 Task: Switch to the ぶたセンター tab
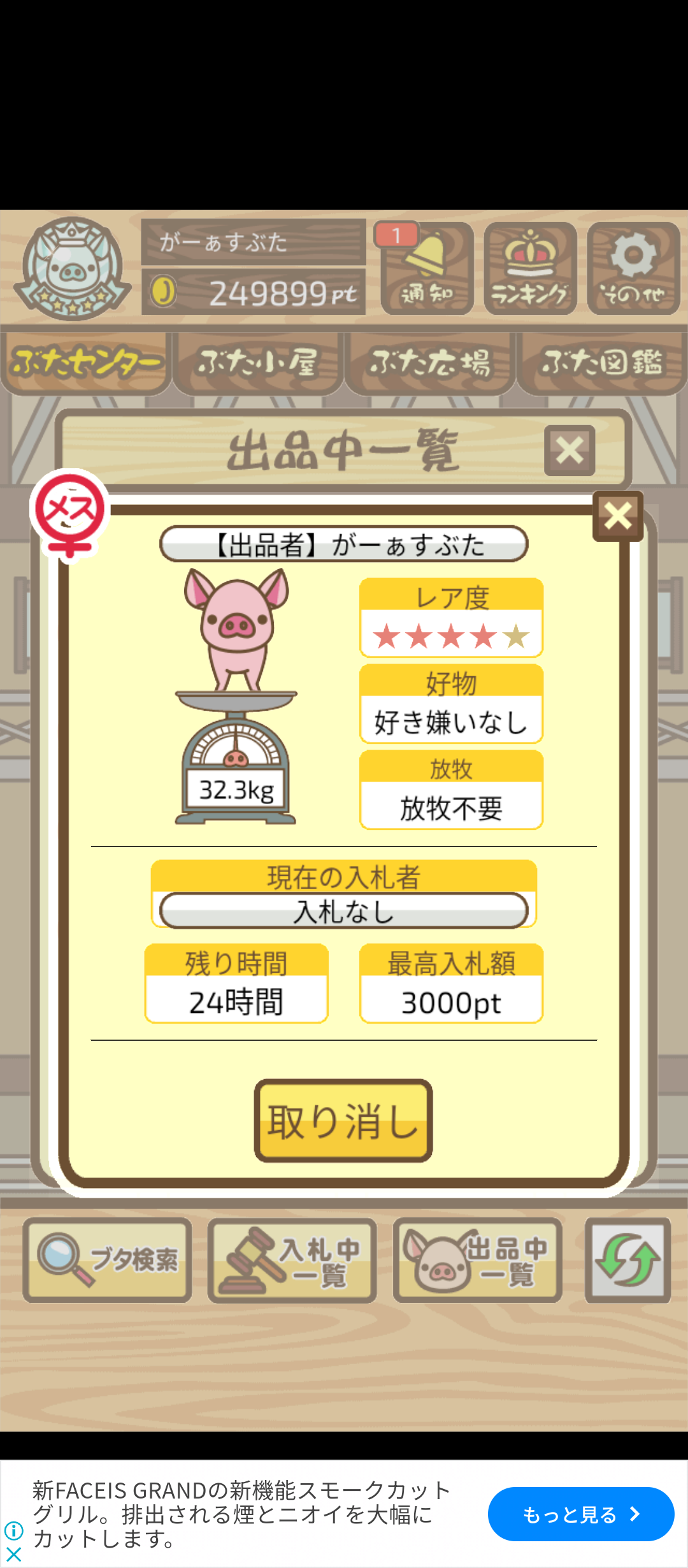[x=85, y=362]
